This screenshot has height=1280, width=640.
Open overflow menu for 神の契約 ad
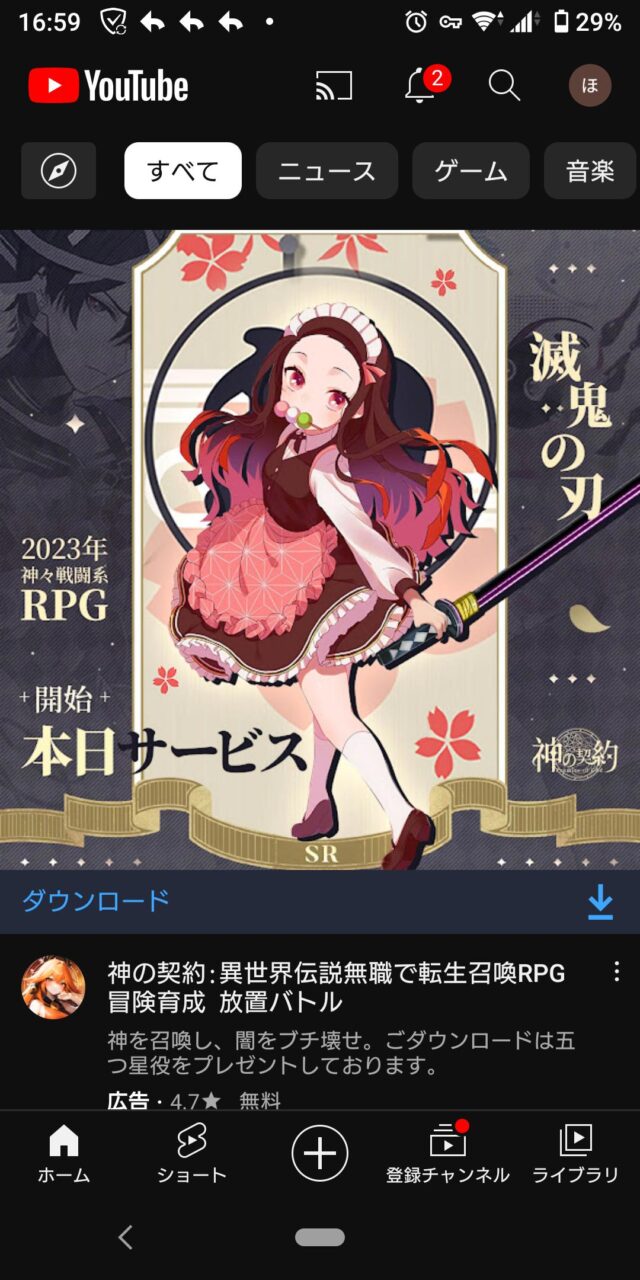tap(616, 972)
